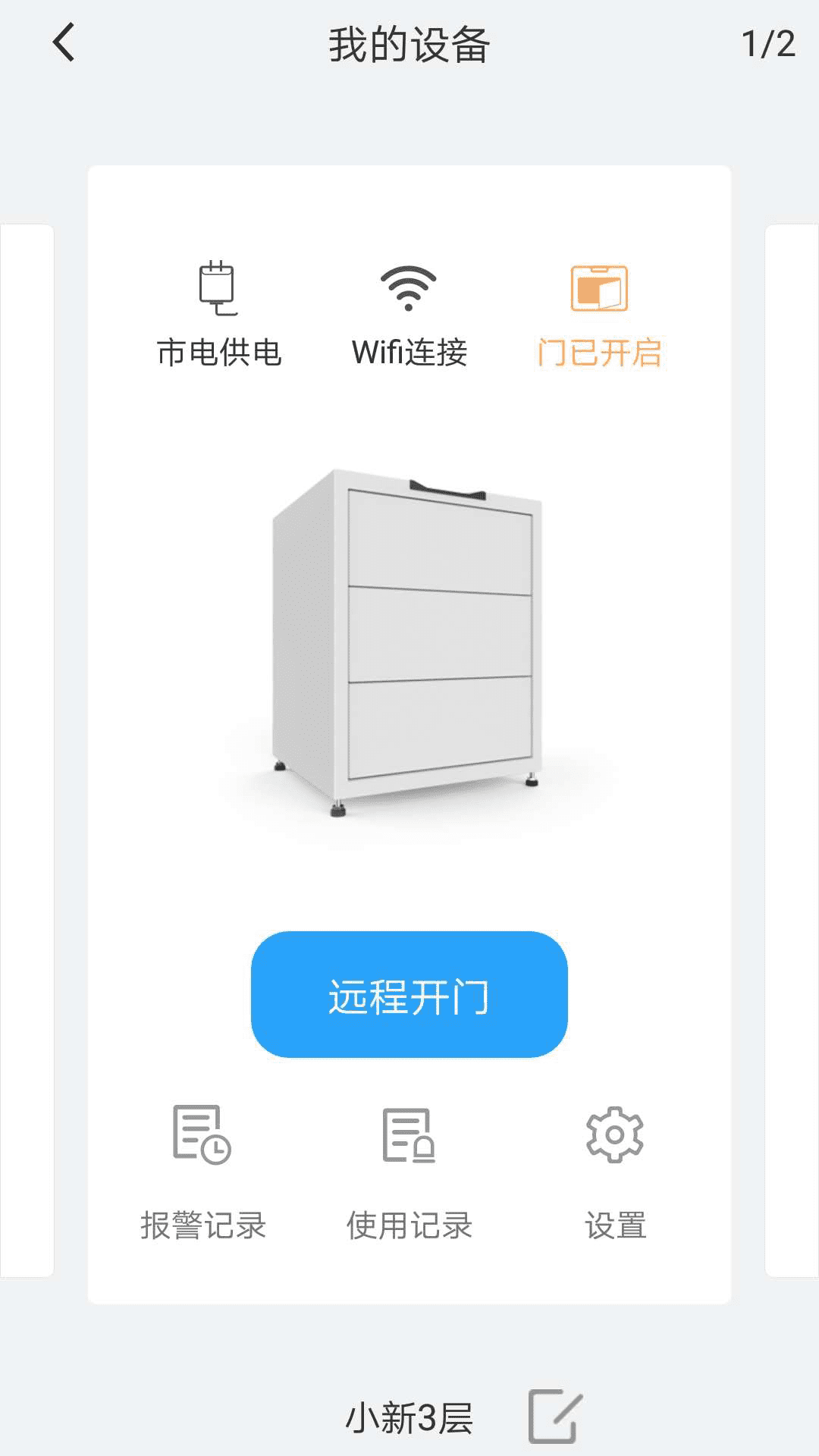Image resolution: width=819 pixels, height=1456 pixels.
Task: Open 报警记录 alarm records
Action: click(x=202, y=1172)
